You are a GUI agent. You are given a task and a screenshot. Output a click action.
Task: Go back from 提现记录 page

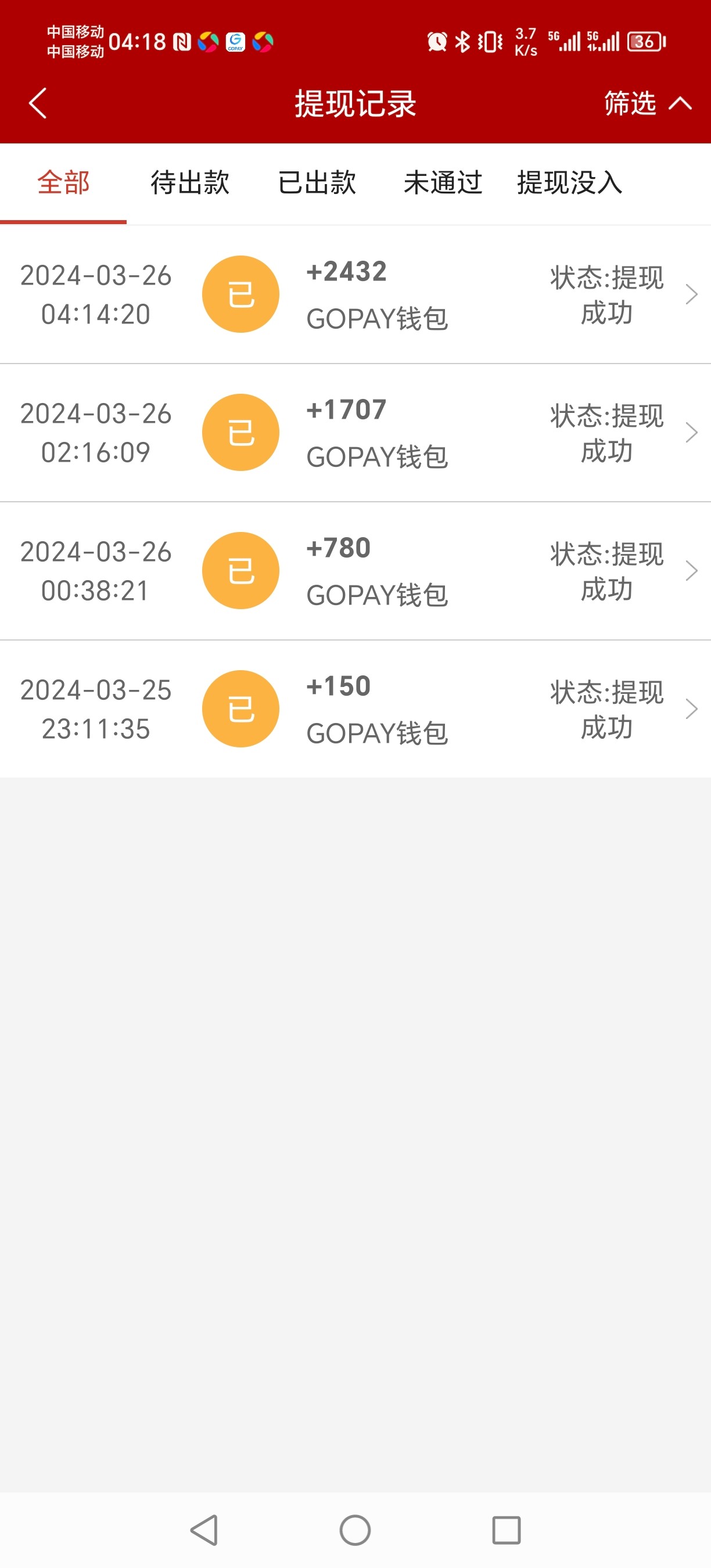pos(38,103)
